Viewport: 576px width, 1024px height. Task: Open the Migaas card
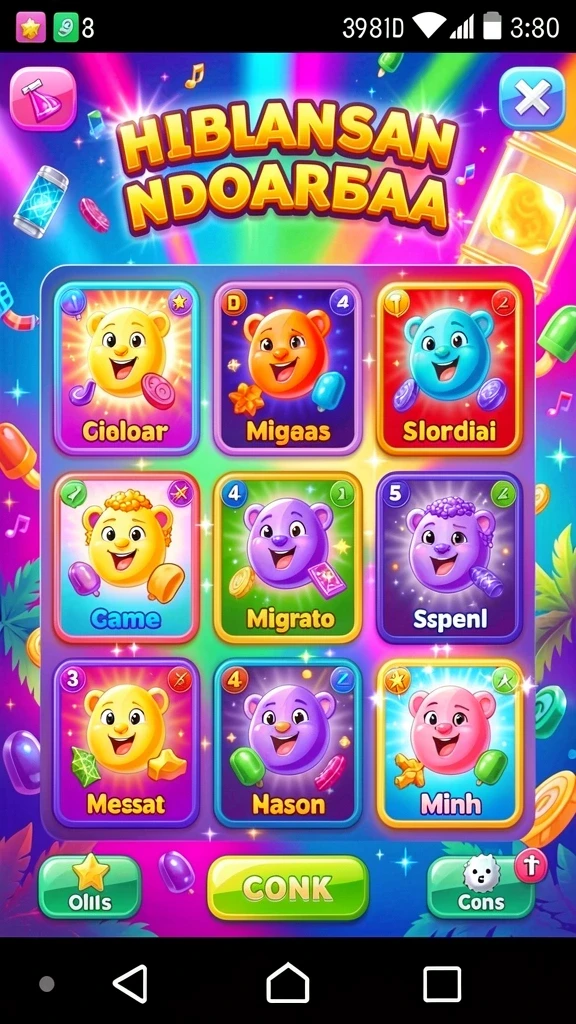(x=288, y=368)
